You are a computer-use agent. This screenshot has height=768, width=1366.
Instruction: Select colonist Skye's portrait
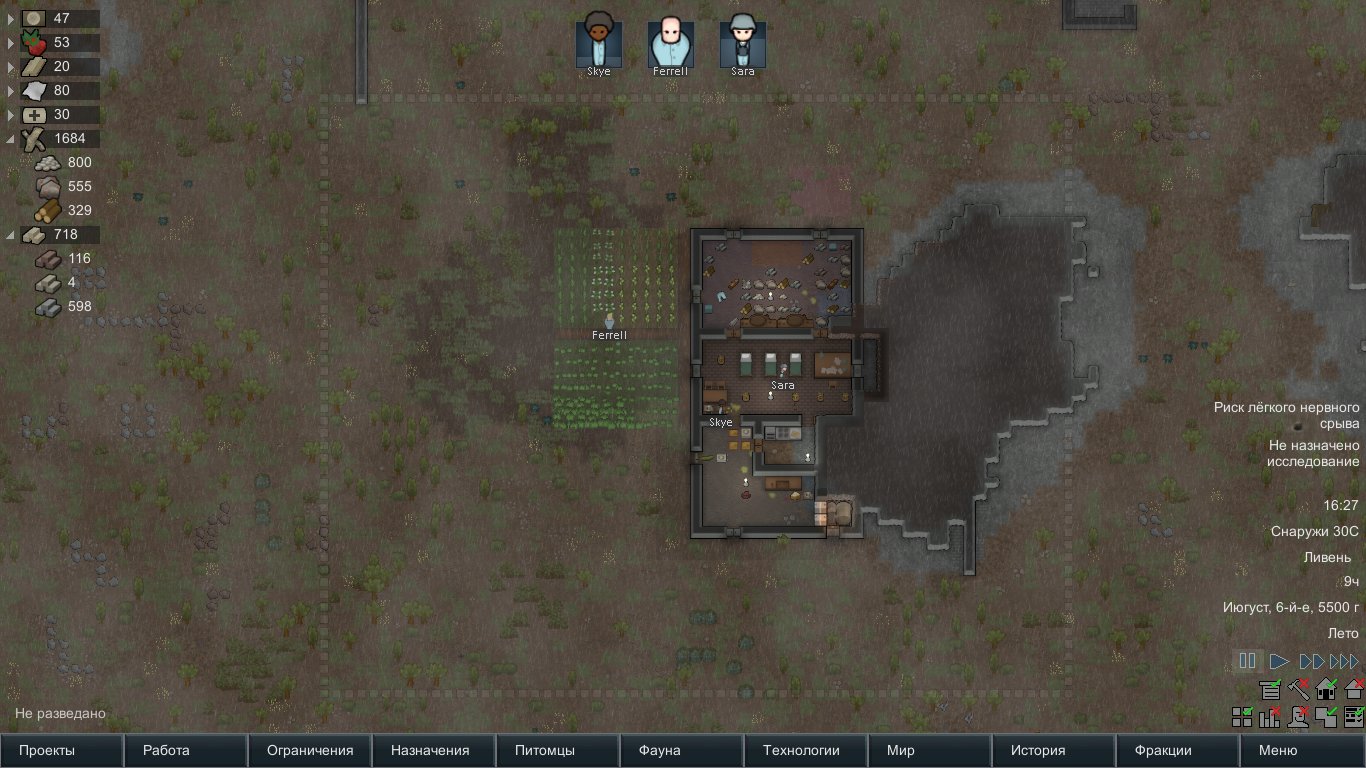599,43
